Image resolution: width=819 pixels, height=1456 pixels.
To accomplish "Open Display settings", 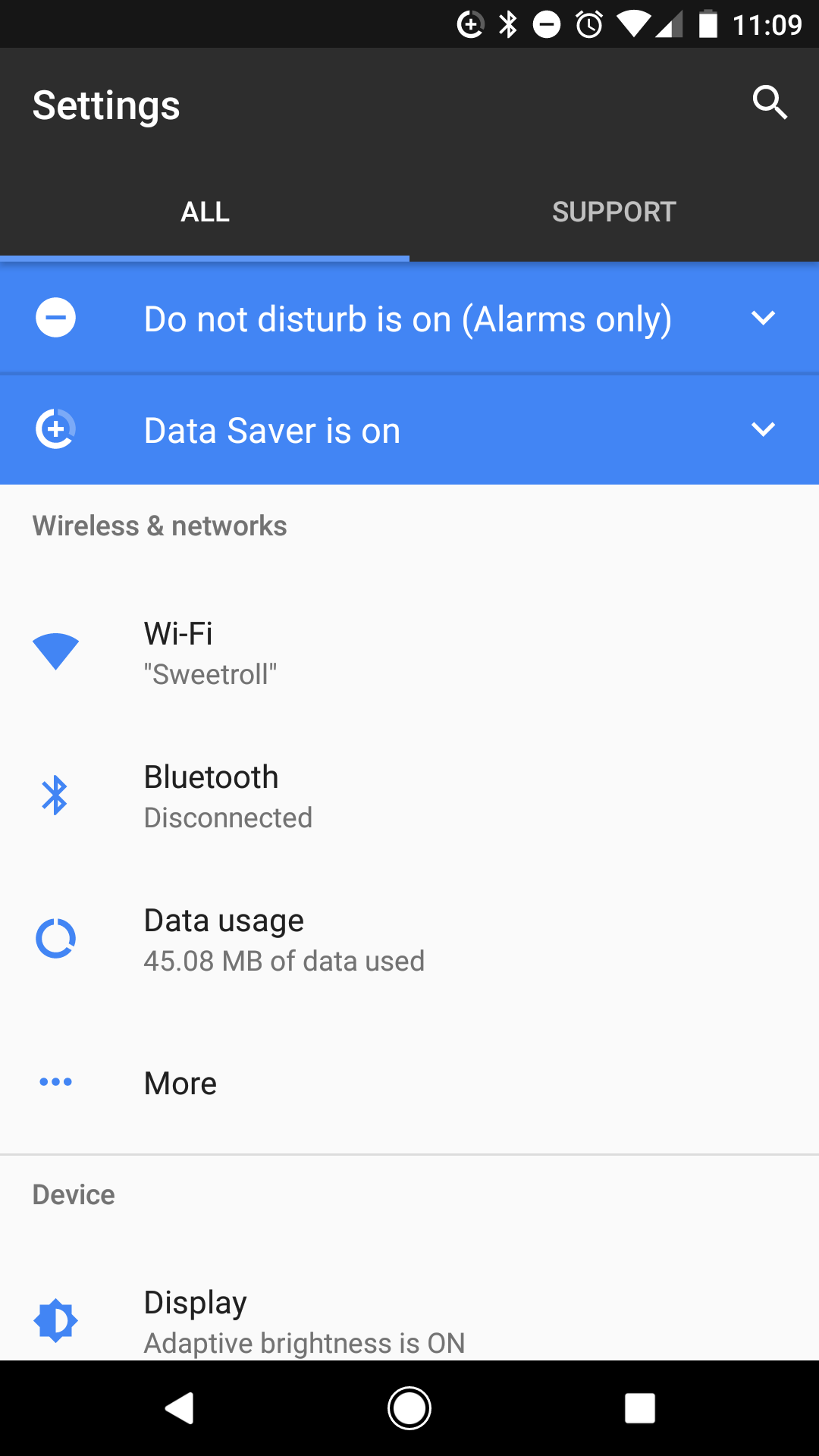I will click(409, 1321).
